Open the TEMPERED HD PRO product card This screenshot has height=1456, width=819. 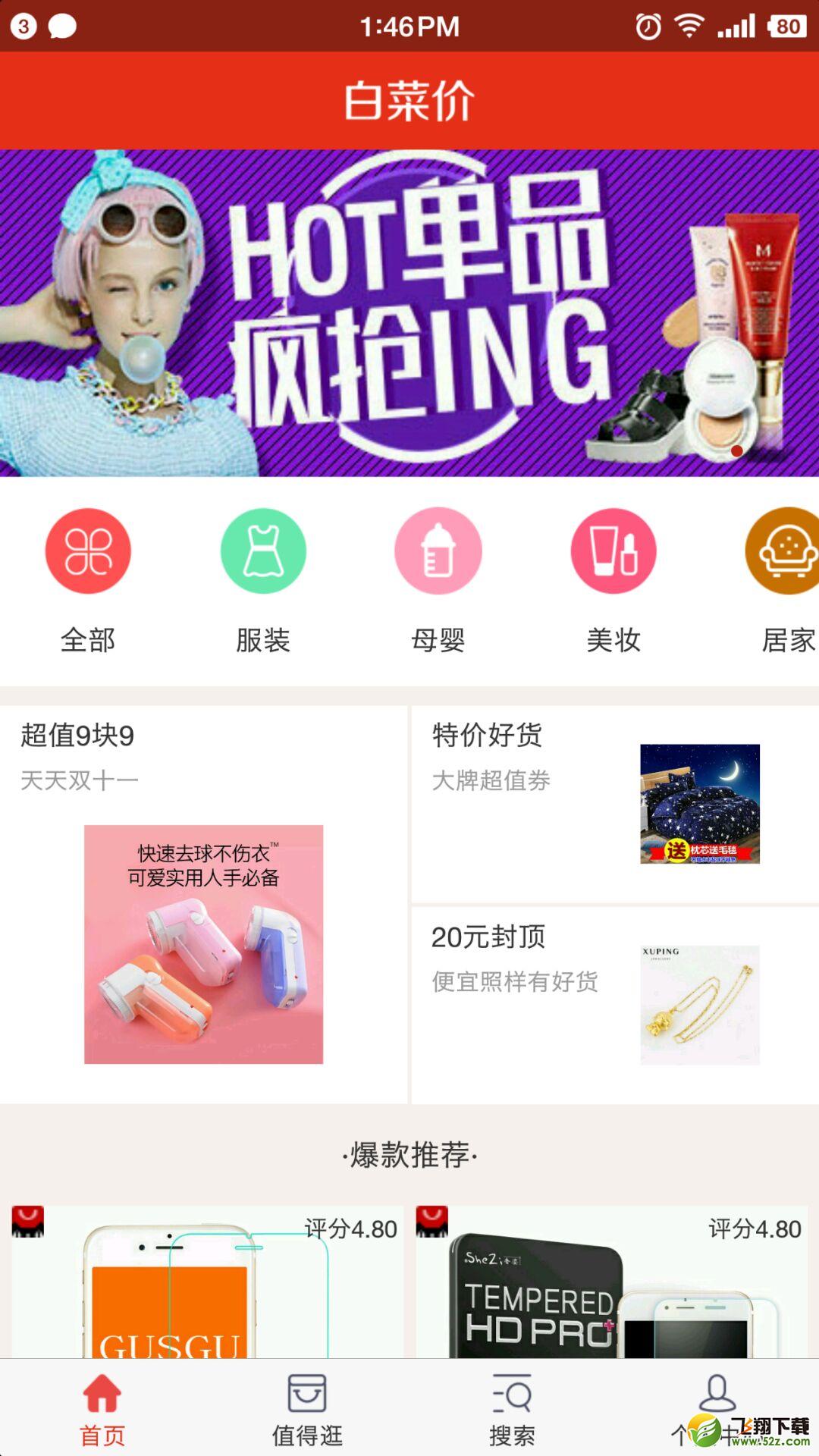coord(612,1282)
